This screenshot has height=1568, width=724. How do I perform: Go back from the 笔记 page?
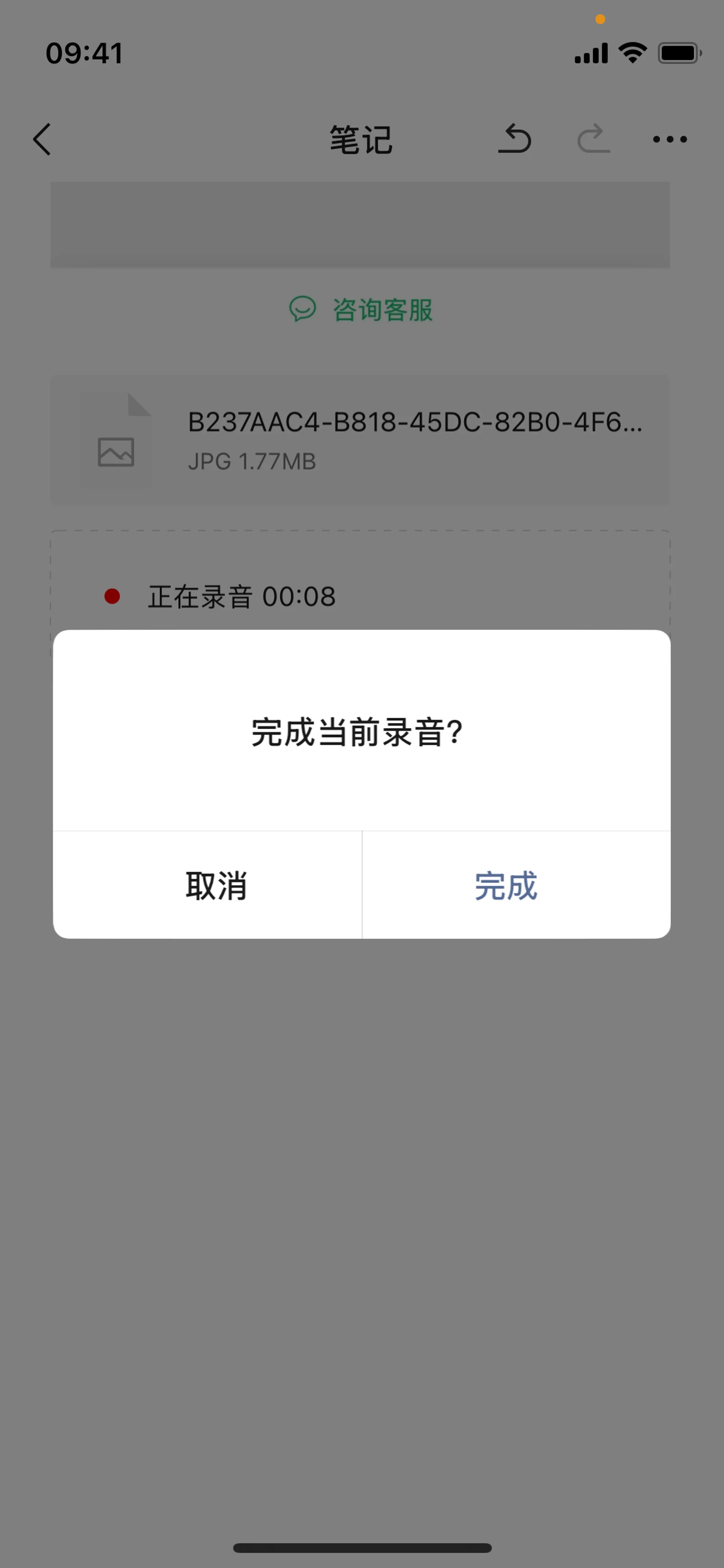pos(42,140)
